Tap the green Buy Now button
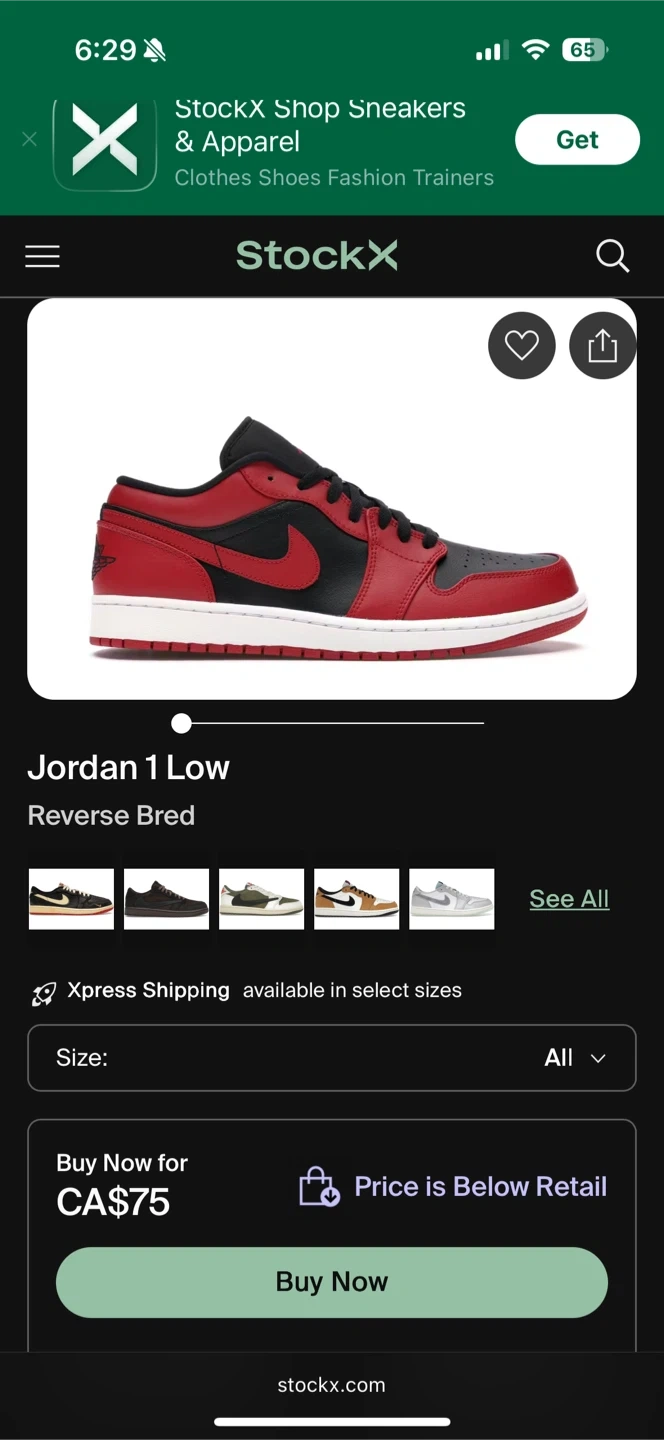 click(332, 1282)
